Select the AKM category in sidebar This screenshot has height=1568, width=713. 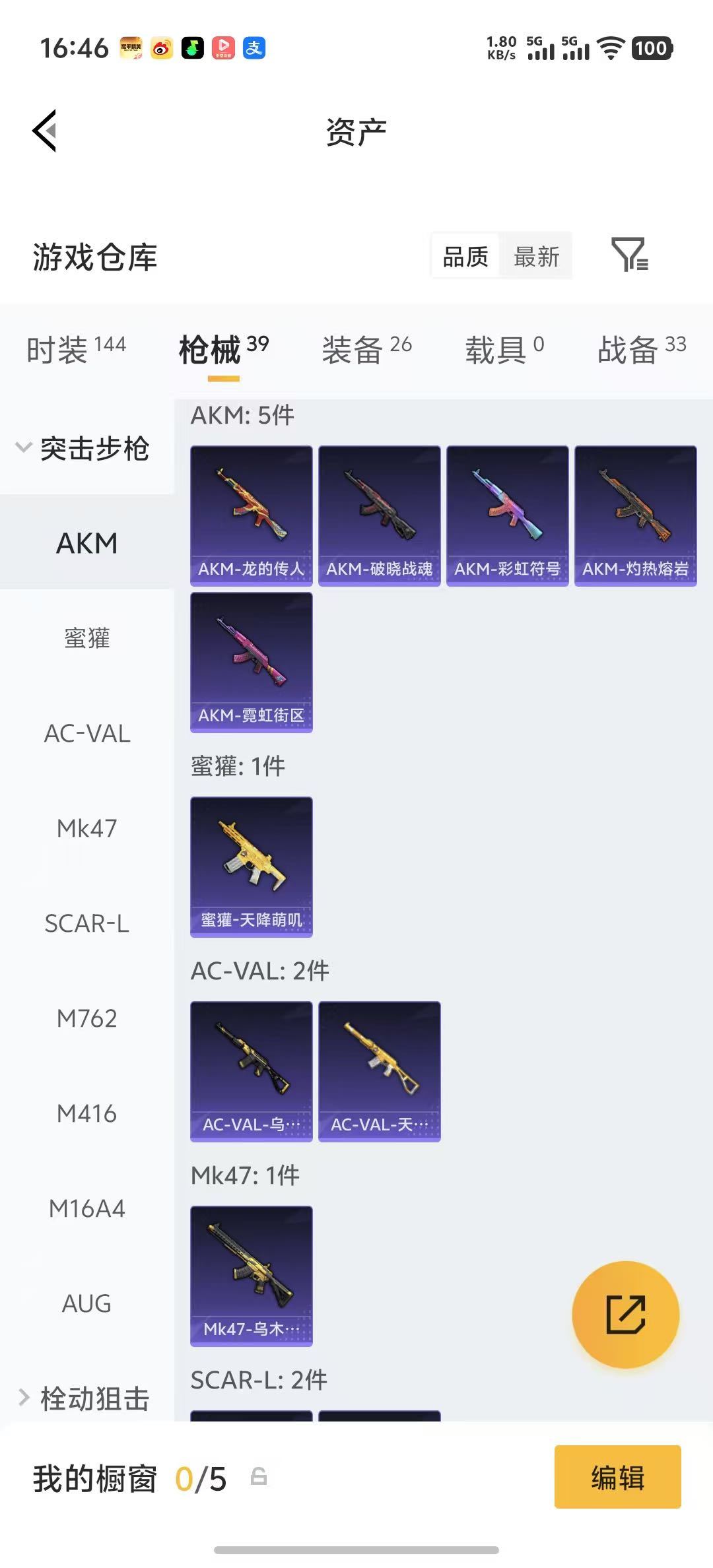tap(86, 543)
